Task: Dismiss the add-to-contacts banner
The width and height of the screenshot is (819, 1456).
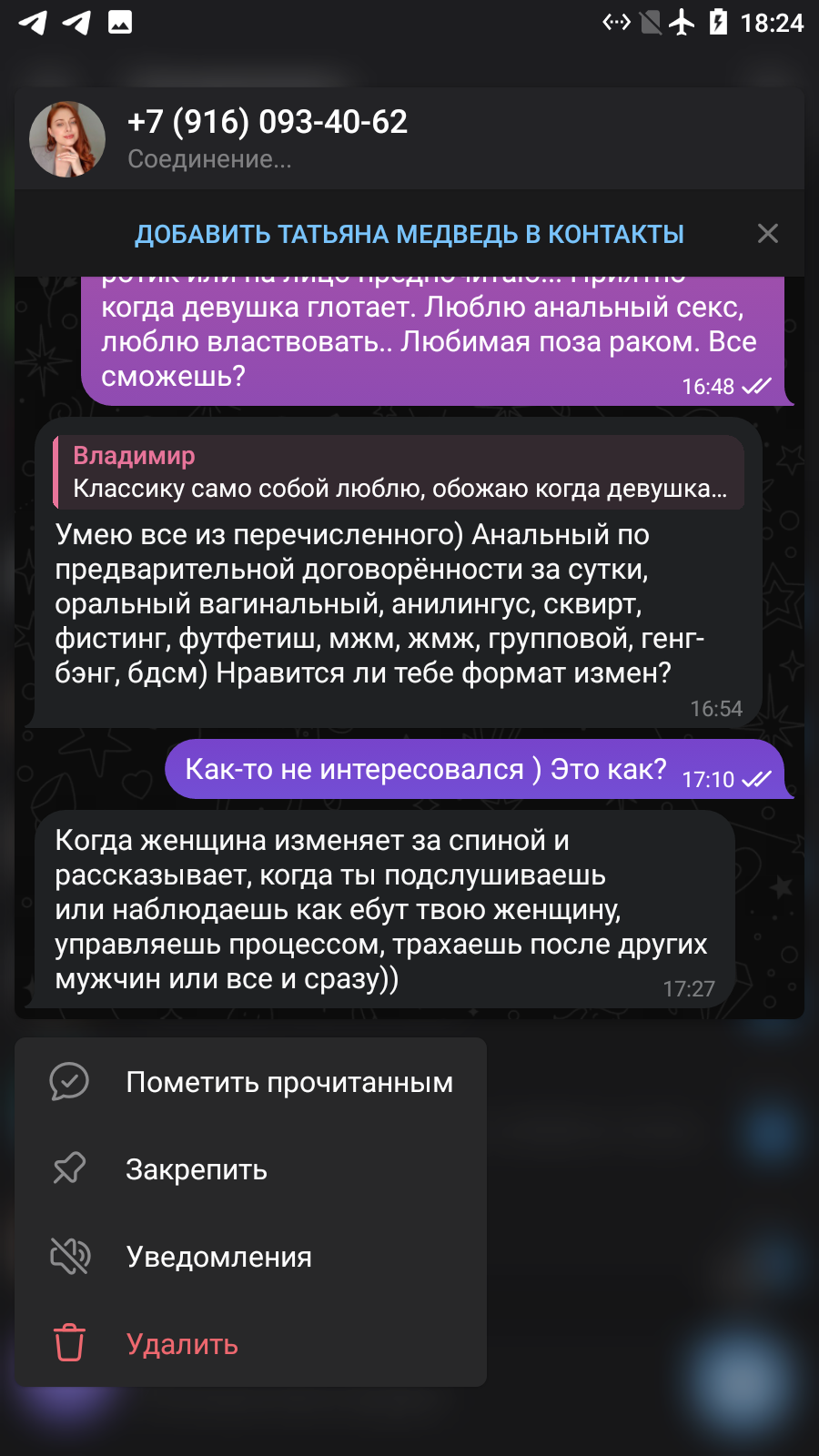Action: (768, 234)
